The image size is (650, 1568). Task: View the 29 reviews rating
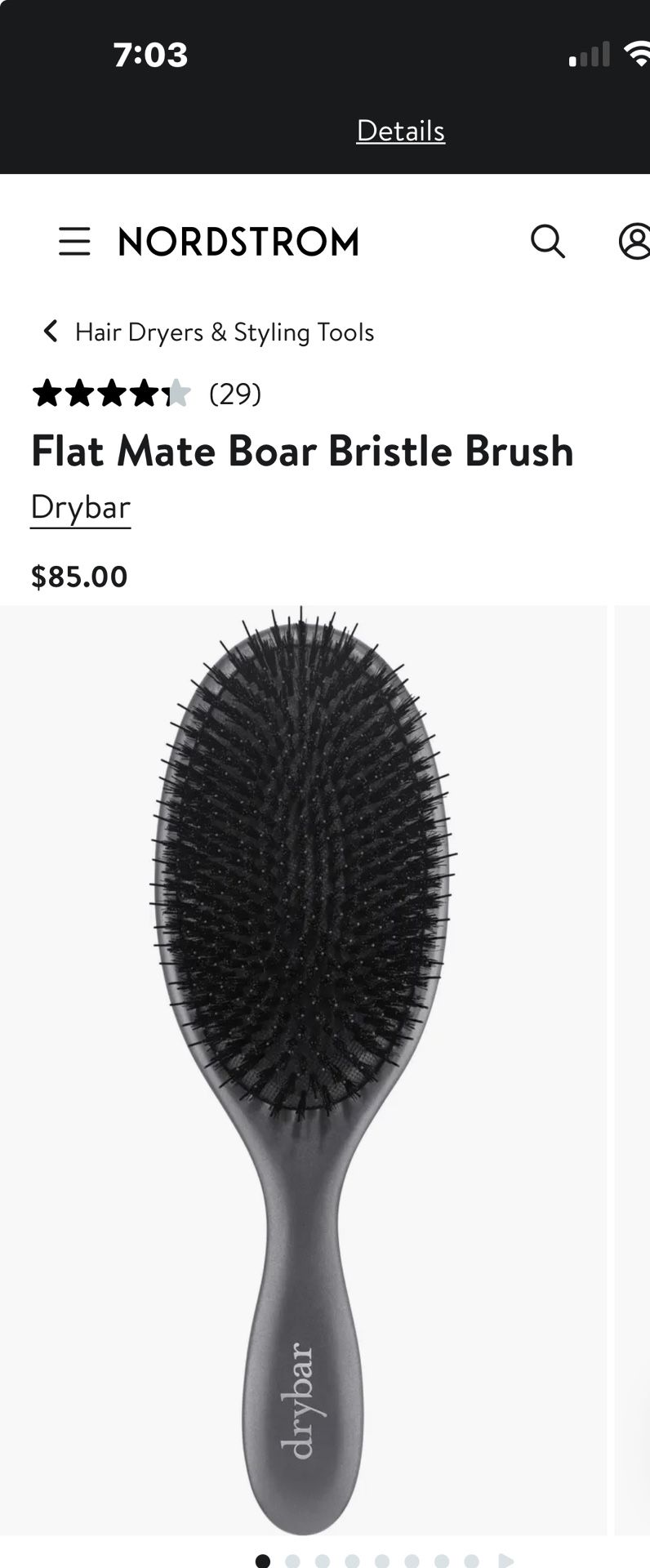(x=147, y=394)
